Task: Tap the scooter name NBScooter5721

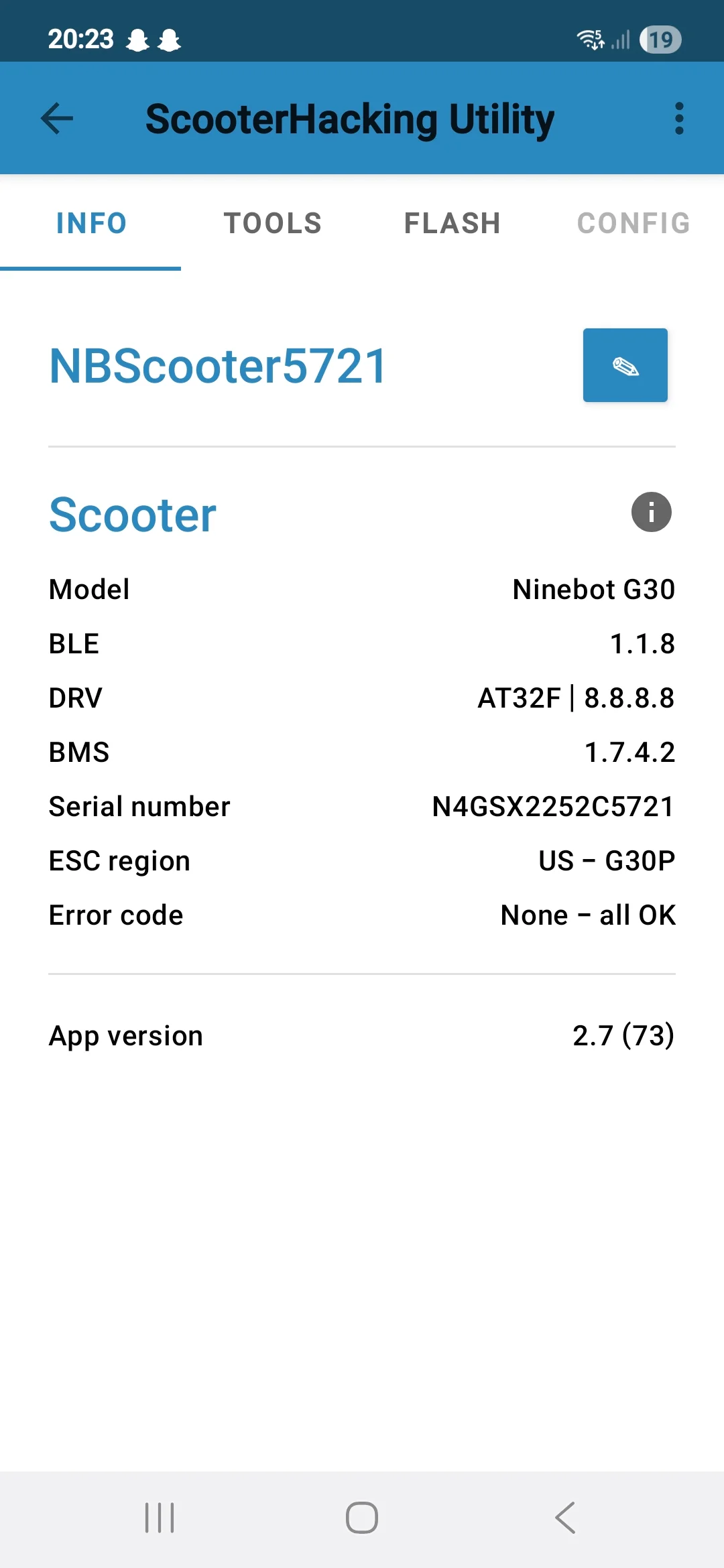Action: [217, 365]
